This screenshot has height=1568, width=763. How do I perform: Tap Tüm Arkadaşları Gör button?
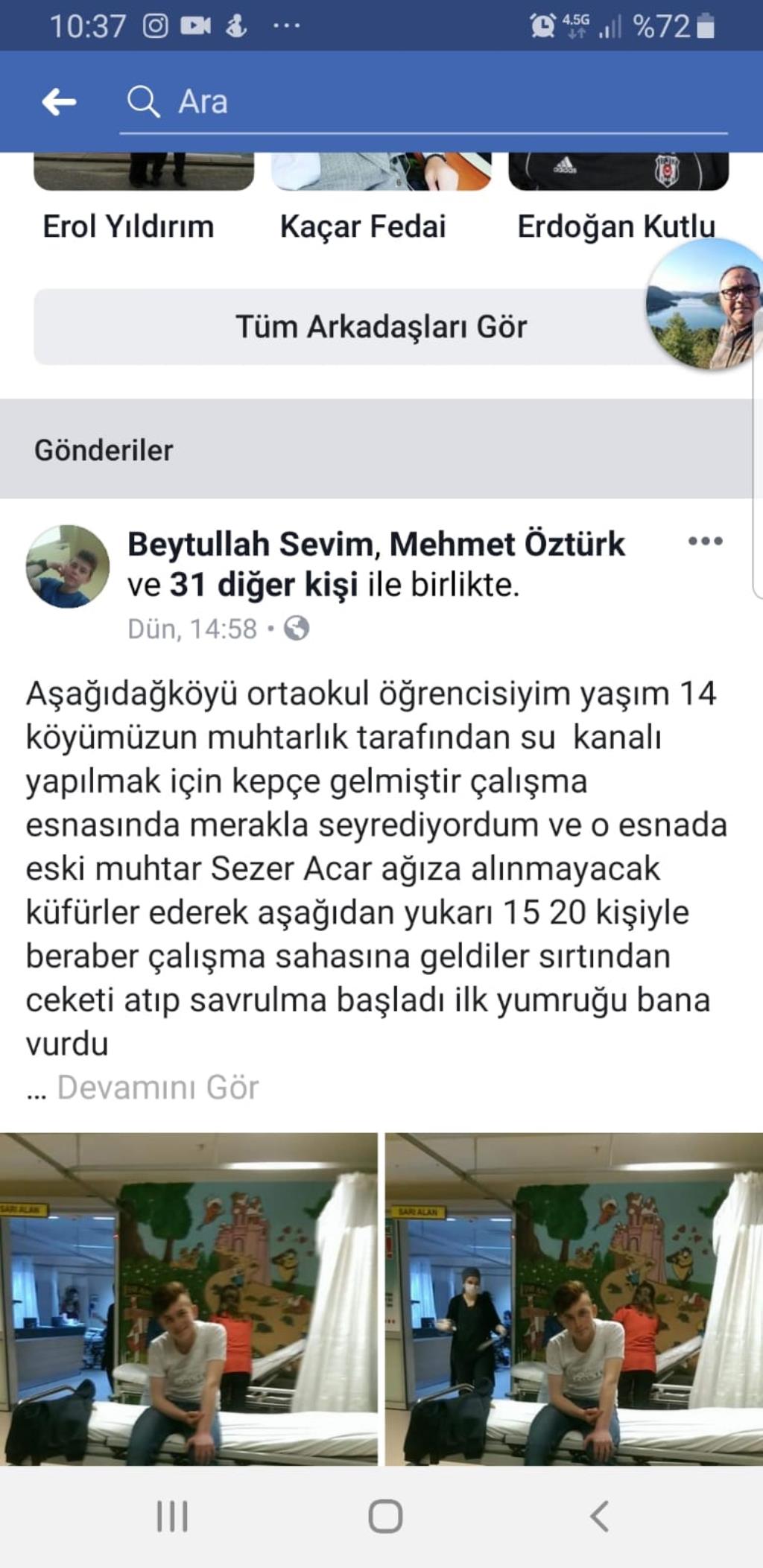coord(381,327)
